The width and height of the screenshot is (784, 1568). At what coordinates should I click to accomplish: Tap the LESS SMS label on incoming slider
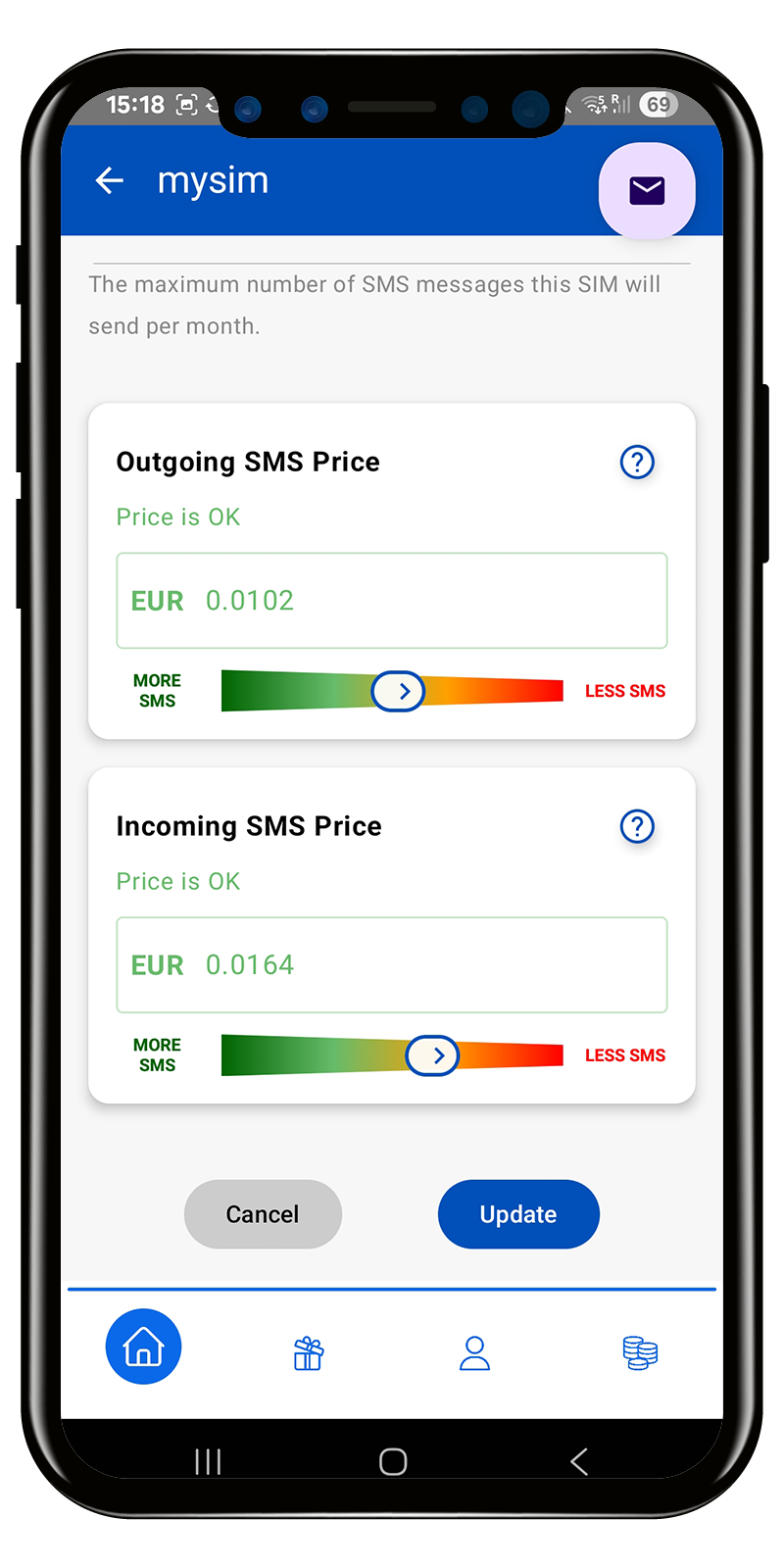pos(624,1054)
